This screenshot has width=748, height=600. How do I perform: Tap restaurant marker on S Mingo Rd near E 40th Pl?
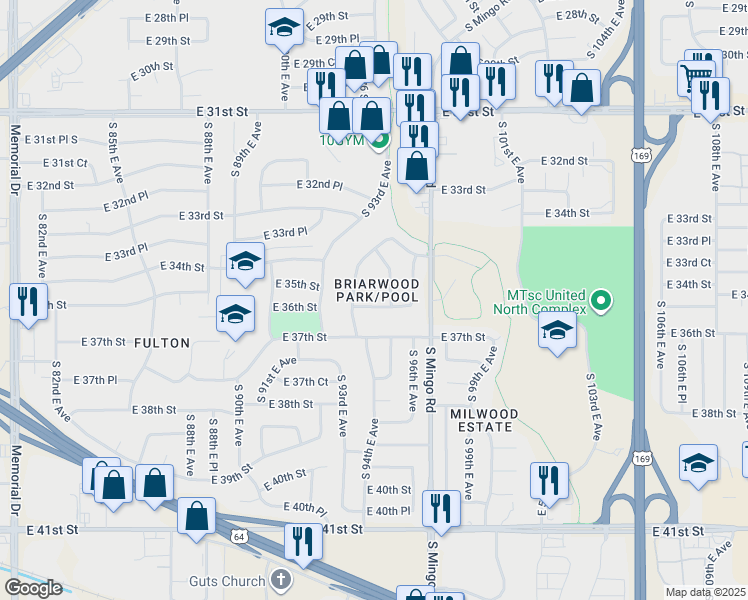tap(439, 508)
